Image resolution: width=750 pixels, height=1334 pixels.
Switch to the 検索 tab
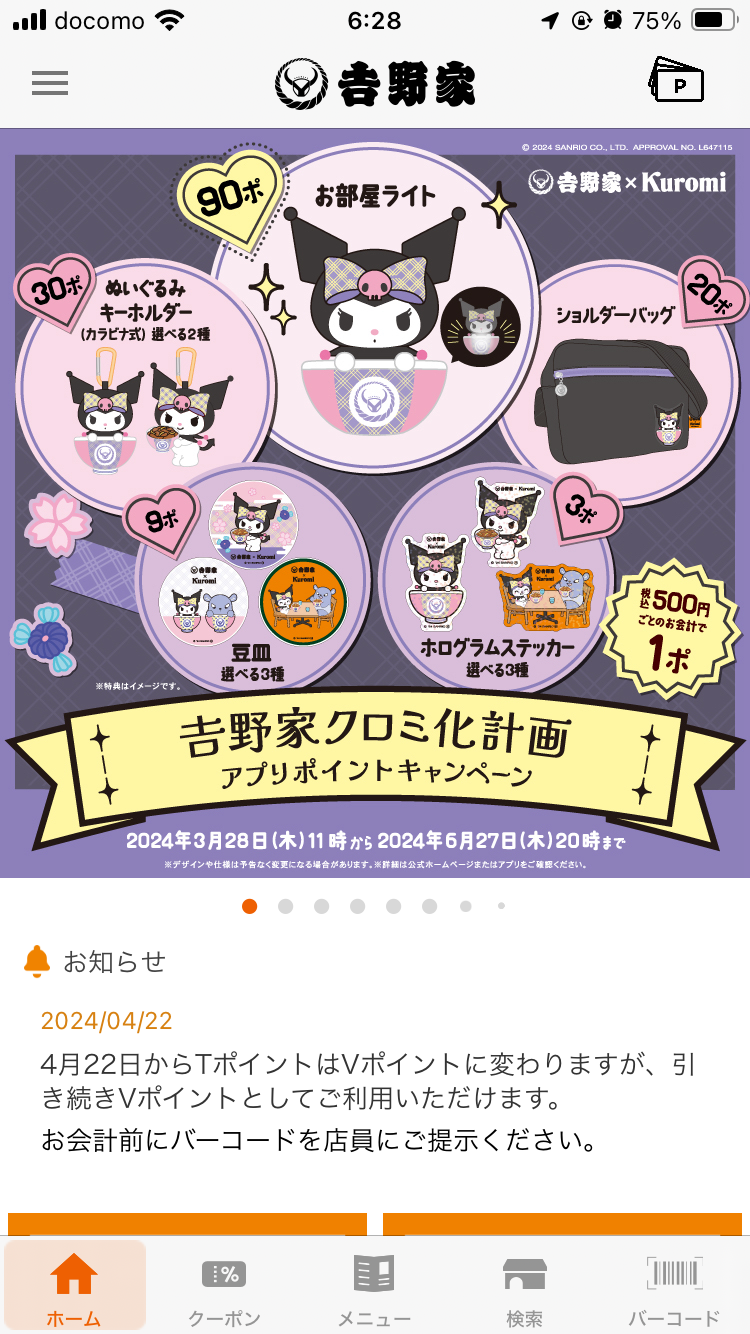click(524, 1289)
